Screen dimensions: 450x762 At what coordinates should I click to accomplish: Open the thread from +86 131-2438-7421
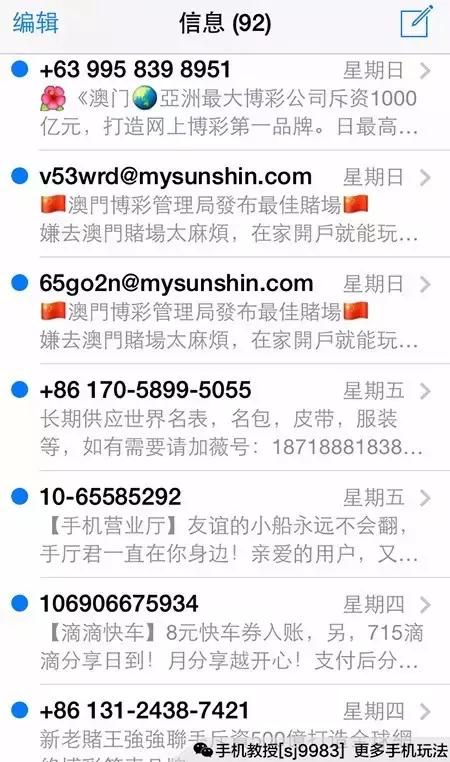[x=225, y=724]
